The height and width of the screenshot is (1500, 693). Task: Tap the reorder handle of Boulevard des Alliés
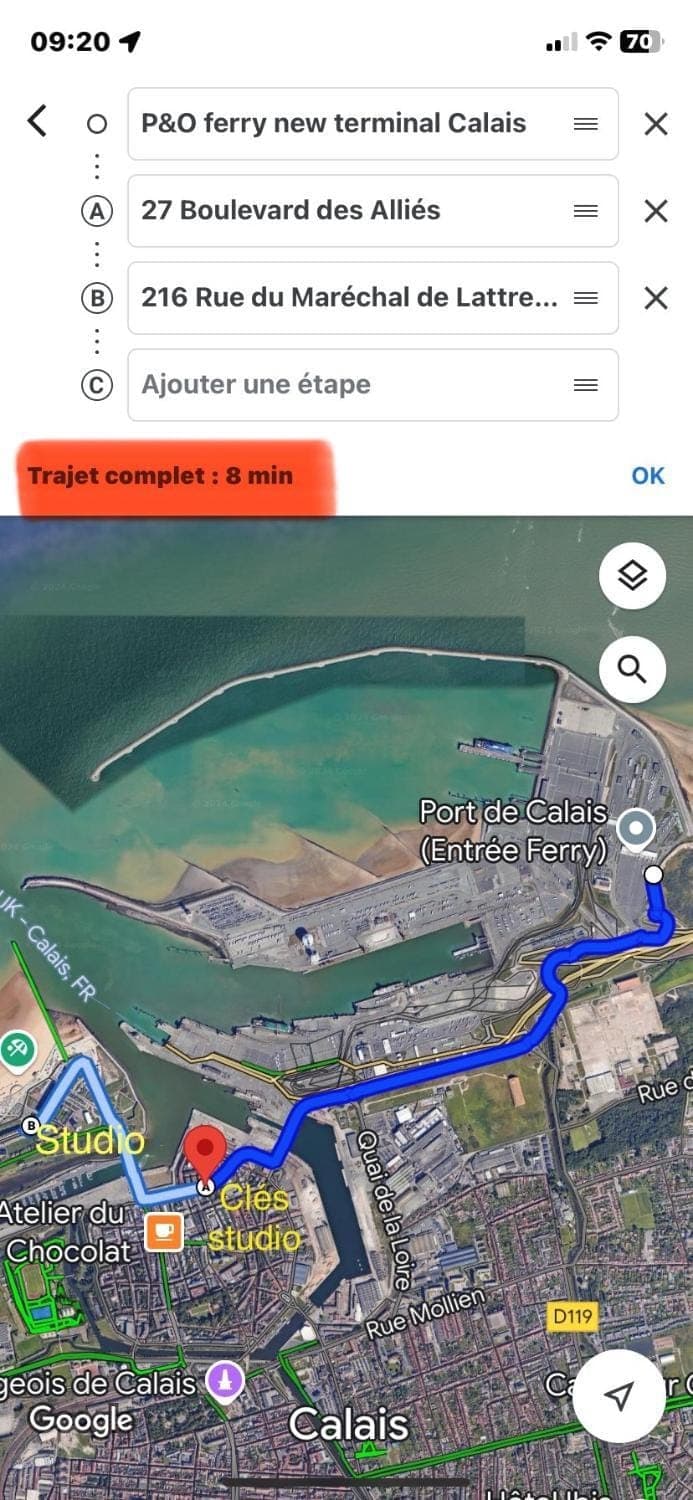tap(586, 211)
